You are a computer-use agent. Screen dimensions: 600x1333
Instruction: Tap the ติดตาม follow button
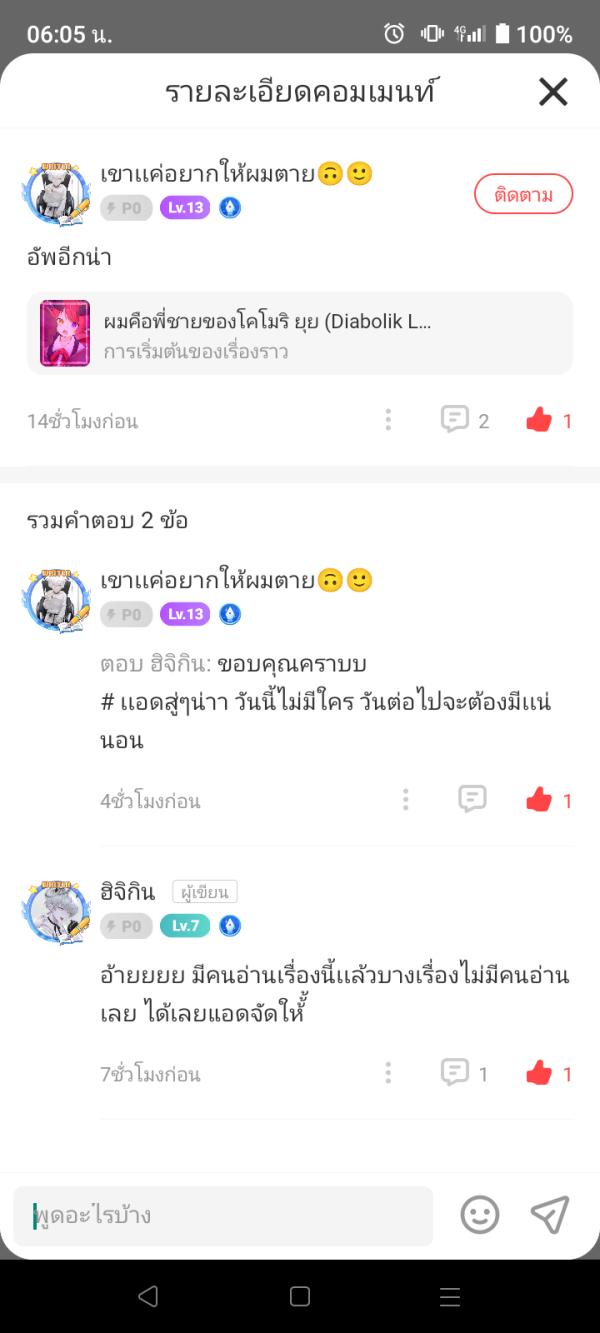click(523, 194)
